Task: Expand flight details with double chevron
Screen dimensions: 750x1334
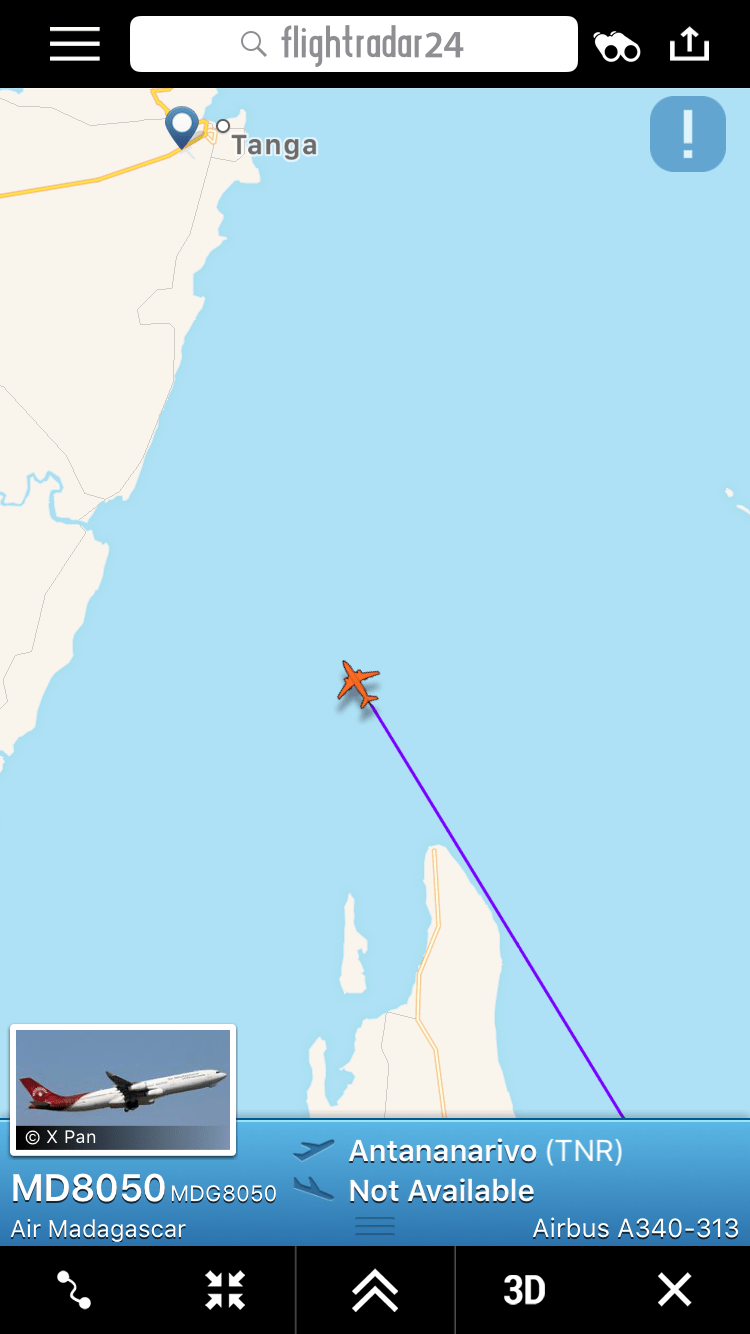Action: pos(375,1290)
